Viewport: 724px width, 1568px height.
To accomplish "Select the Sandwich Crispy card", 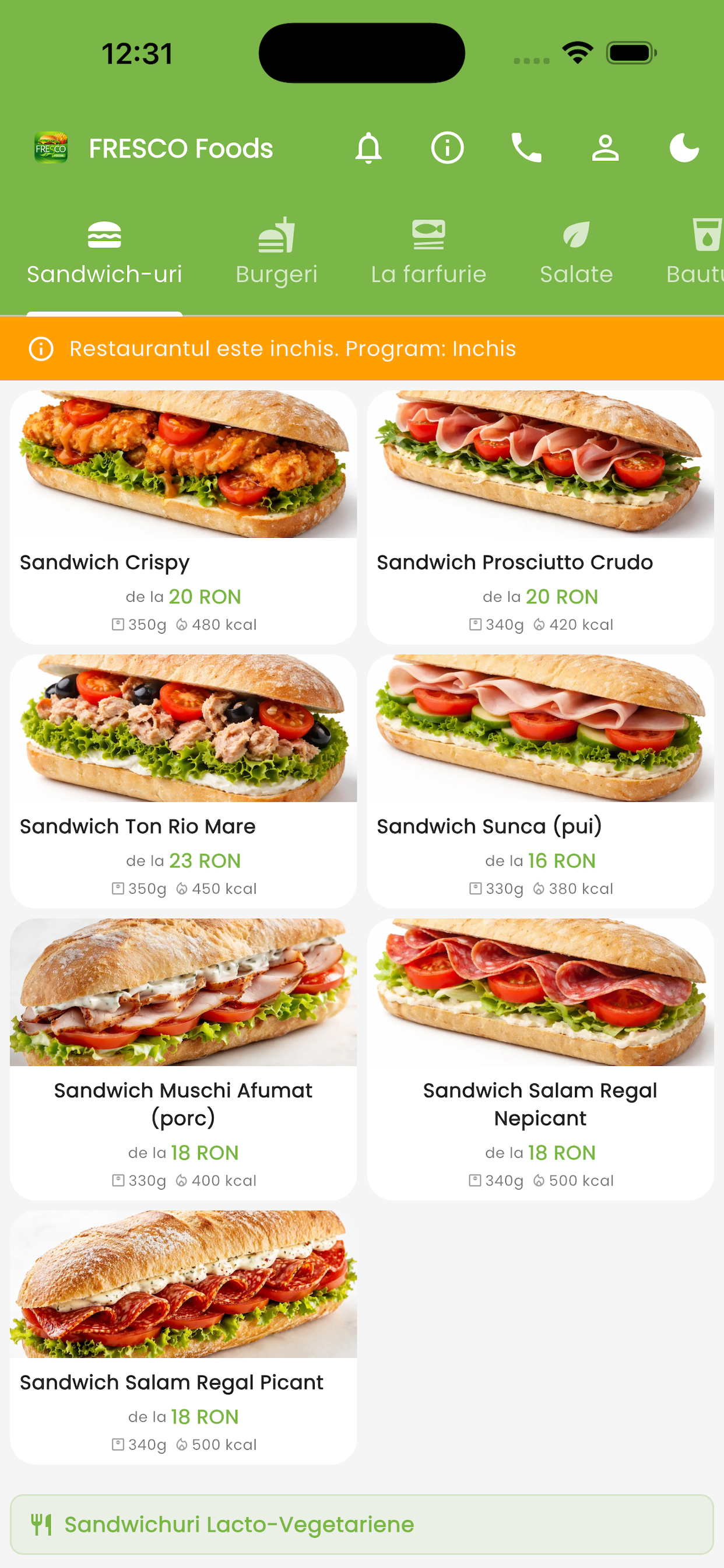I will (183, 517).
